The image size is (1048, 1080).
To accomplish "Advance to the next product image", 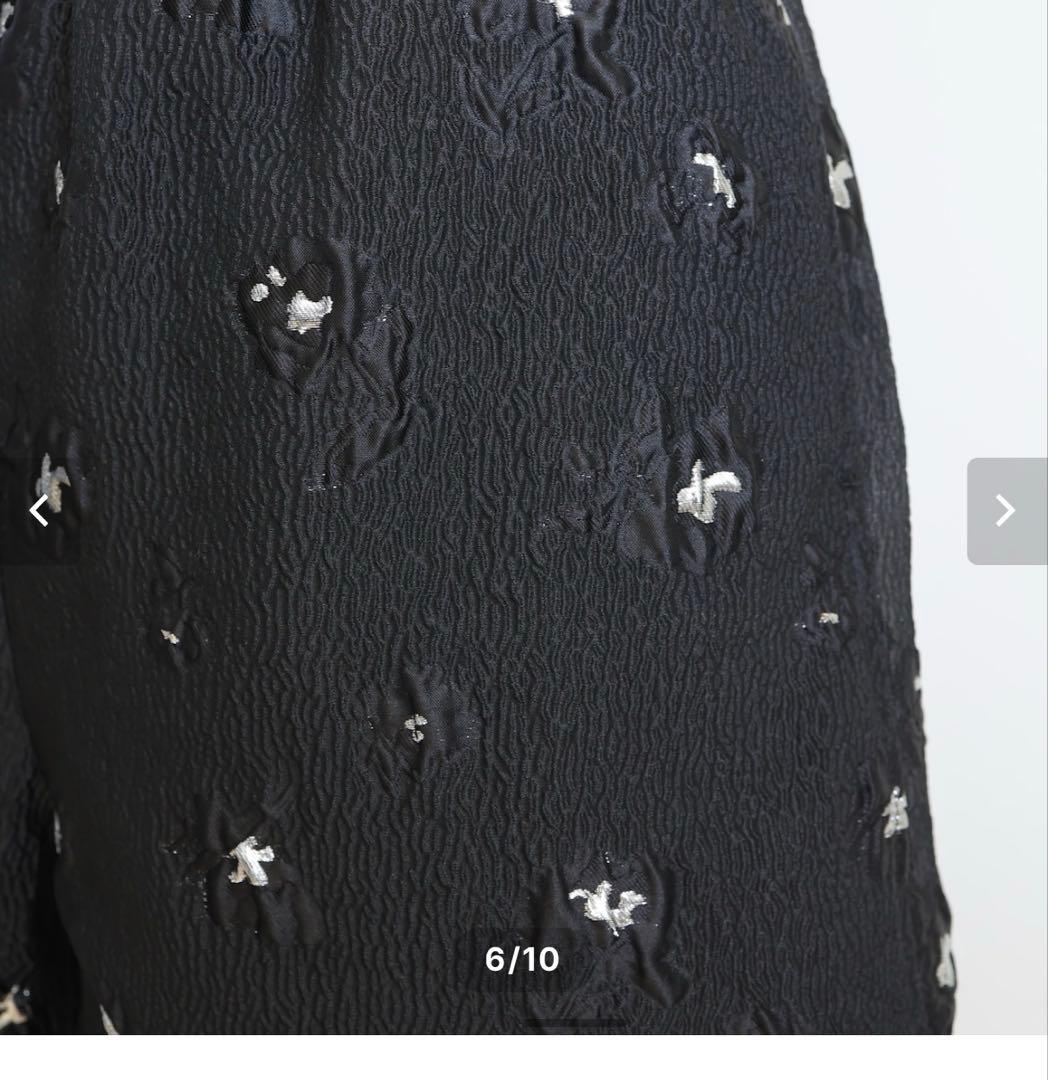I will (1005, 511).
